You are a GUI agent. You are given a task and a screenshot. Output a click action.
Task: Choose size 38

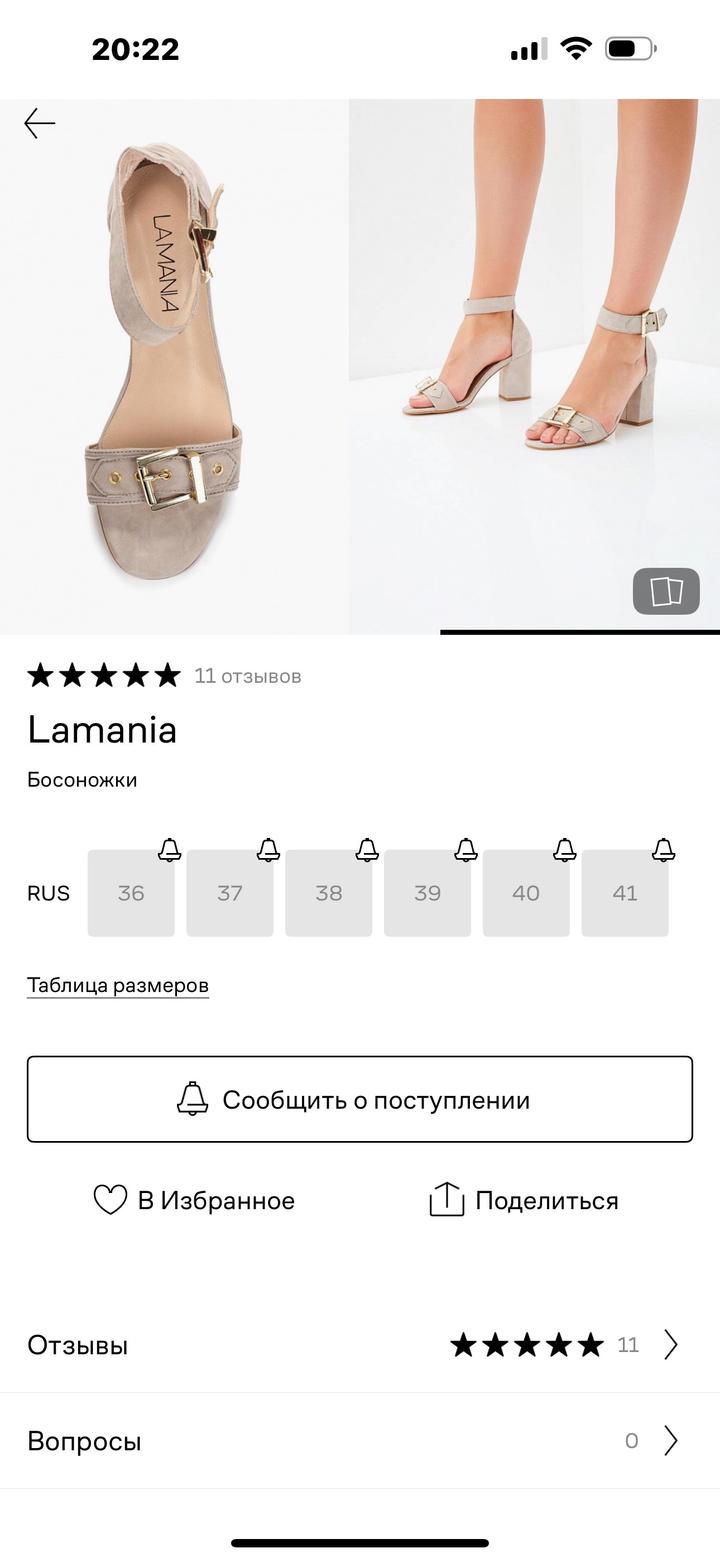click(329, 893)
